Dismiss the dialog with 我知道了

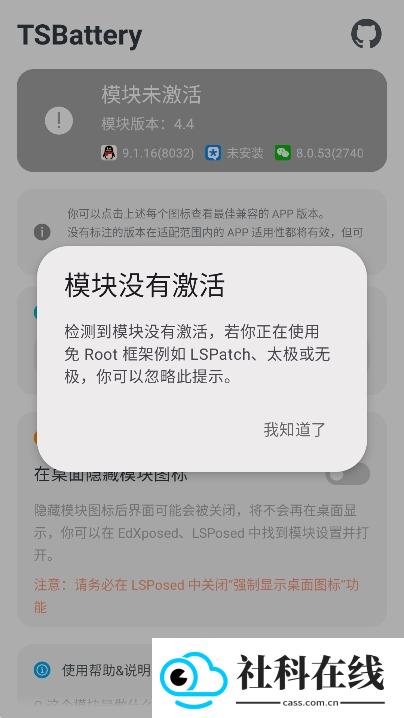[294, 430]
